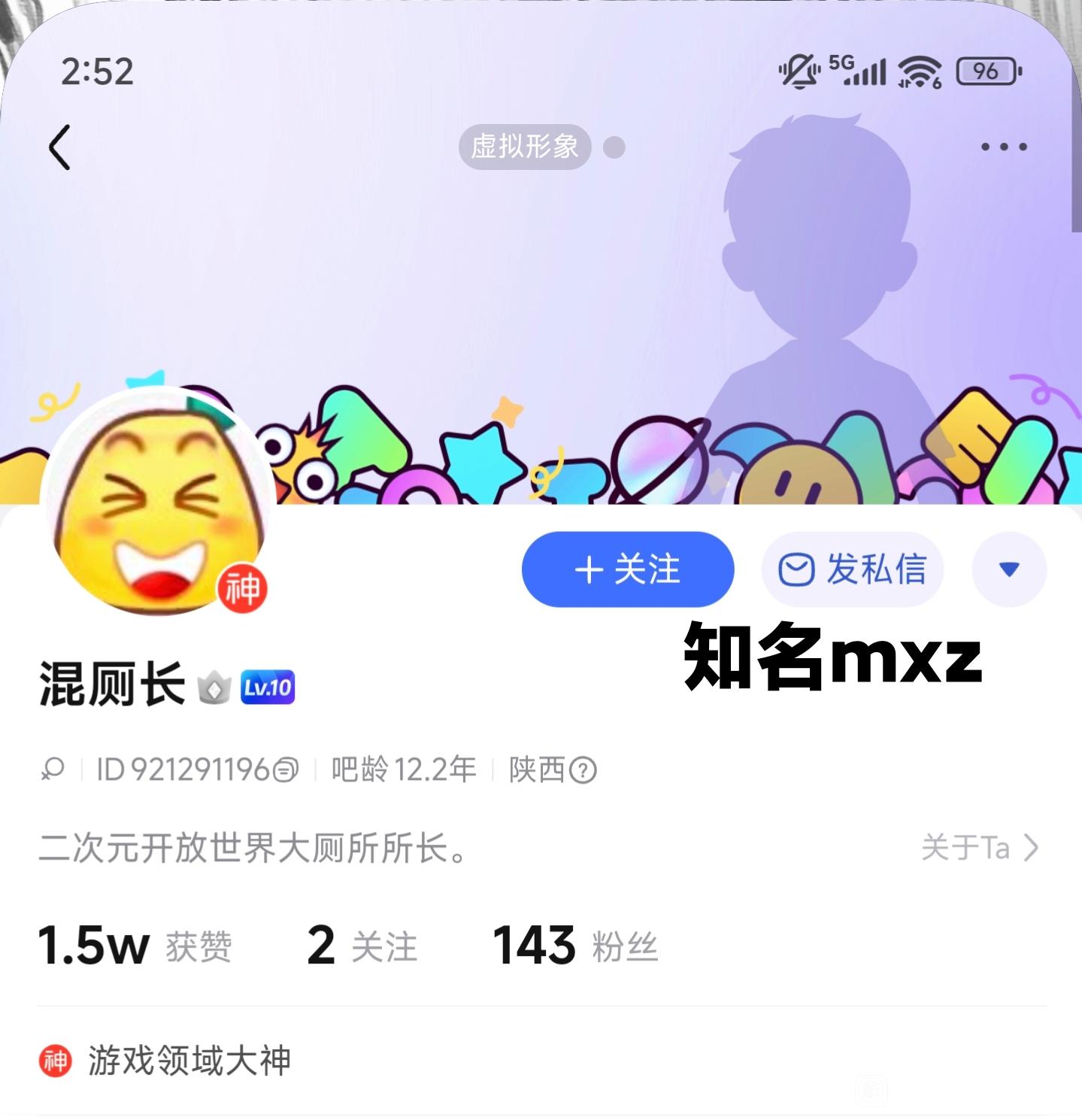This screenshot has height=1120, width=1082.
Task: View the 2 关注 following list
Action: [x=362, y=945]
